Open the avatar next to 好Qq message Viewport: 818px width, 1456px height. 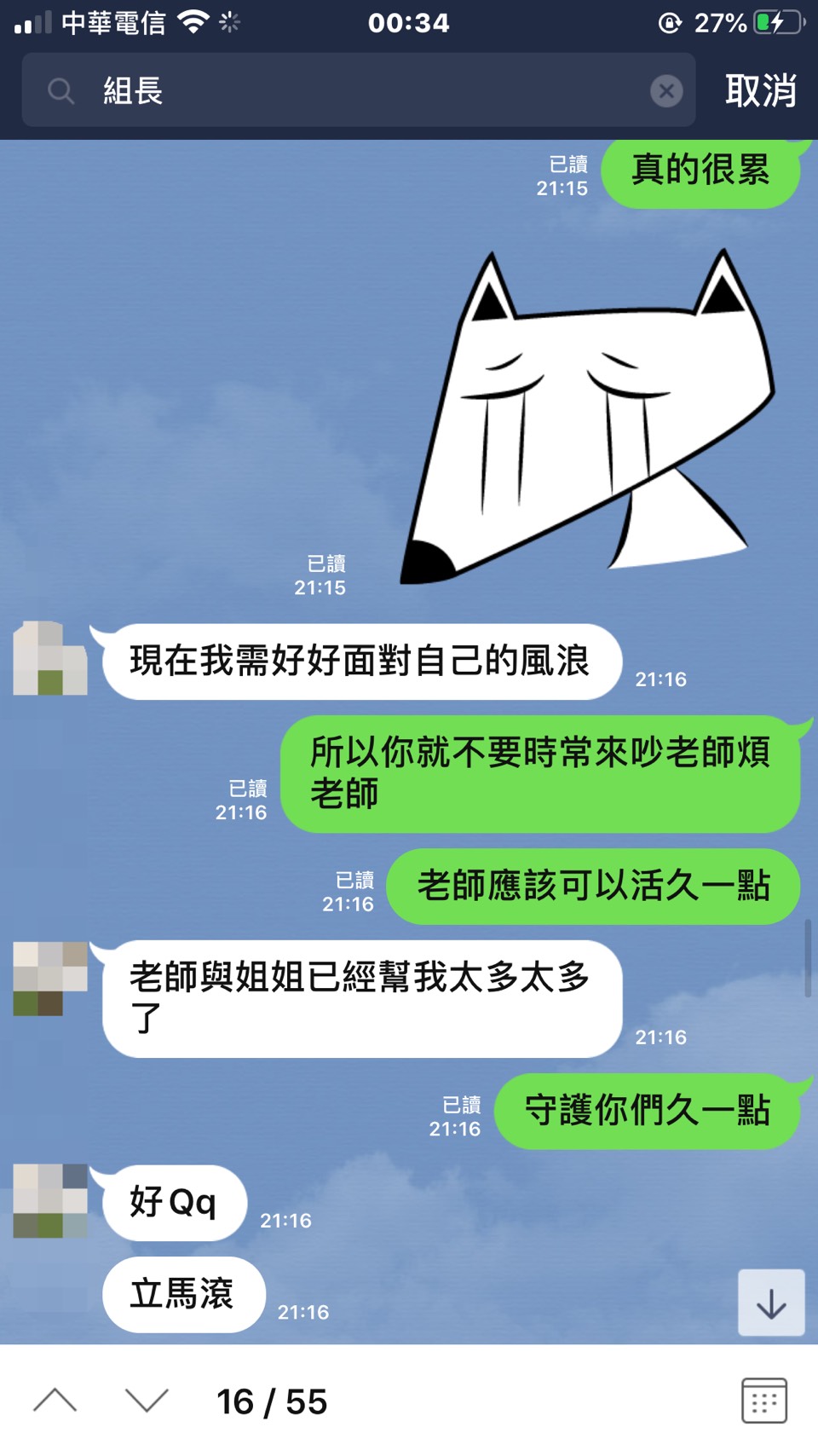[50, 1200]
